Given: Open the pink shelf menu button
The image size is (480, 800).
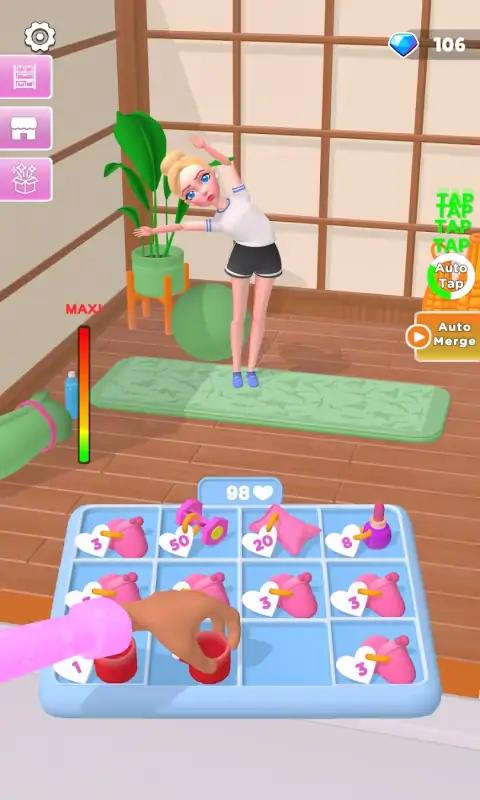Looking at the screenshot, I should pos(25,77).
